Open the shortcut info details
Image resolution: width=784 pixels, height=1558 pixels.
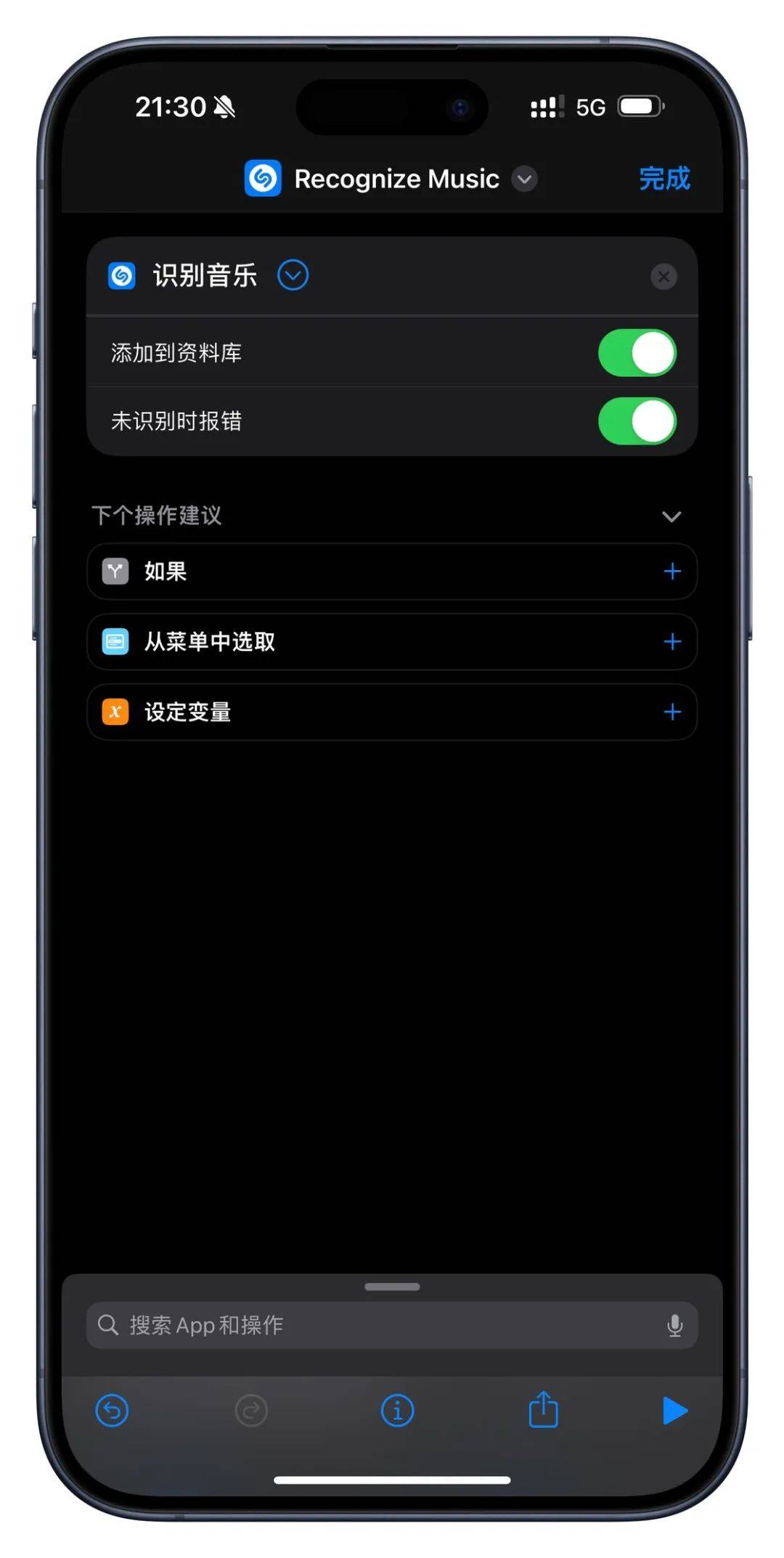pos(397,1411)
